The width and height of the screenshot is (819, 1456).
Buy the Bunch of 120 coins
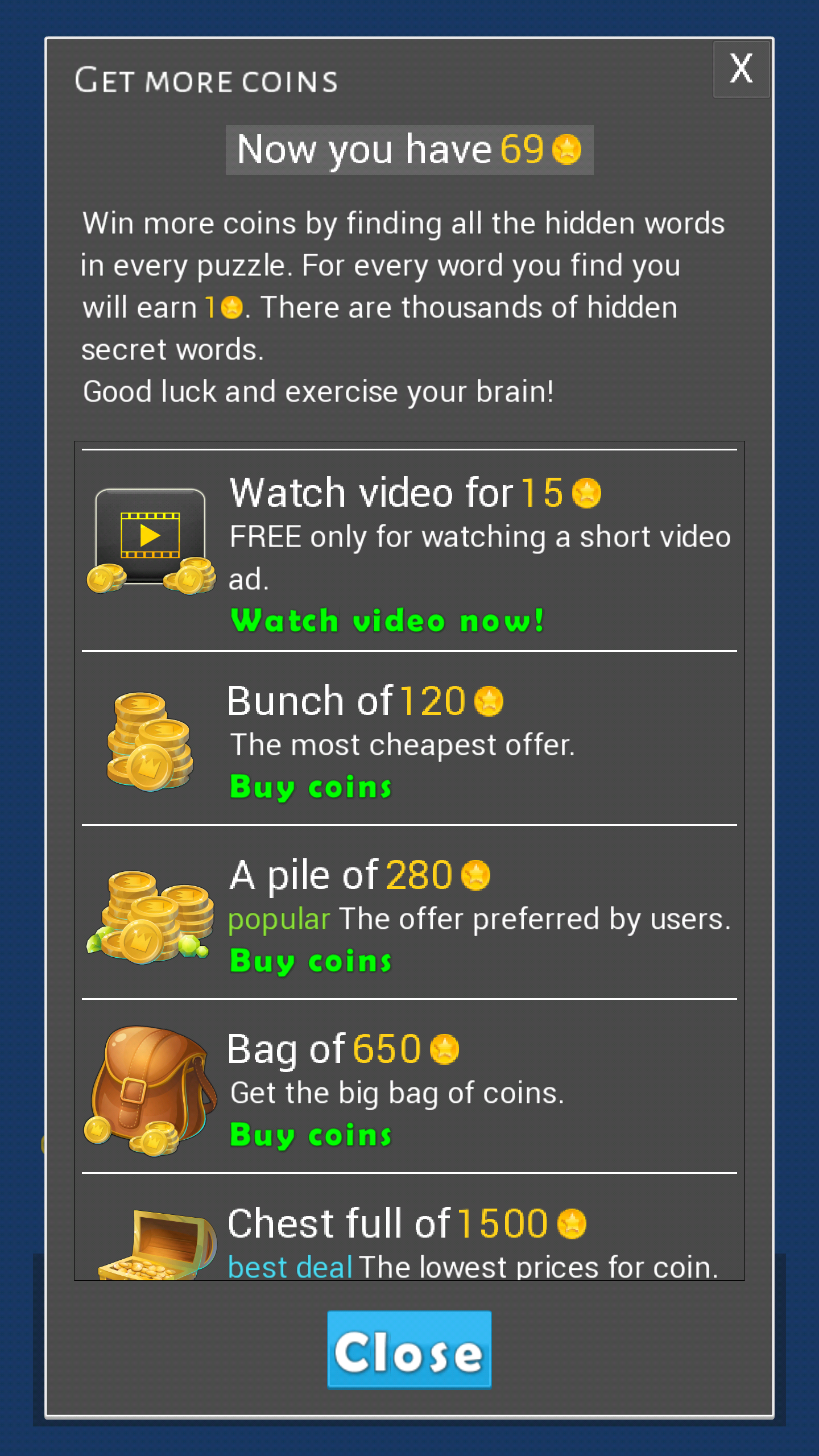(311, 787)
